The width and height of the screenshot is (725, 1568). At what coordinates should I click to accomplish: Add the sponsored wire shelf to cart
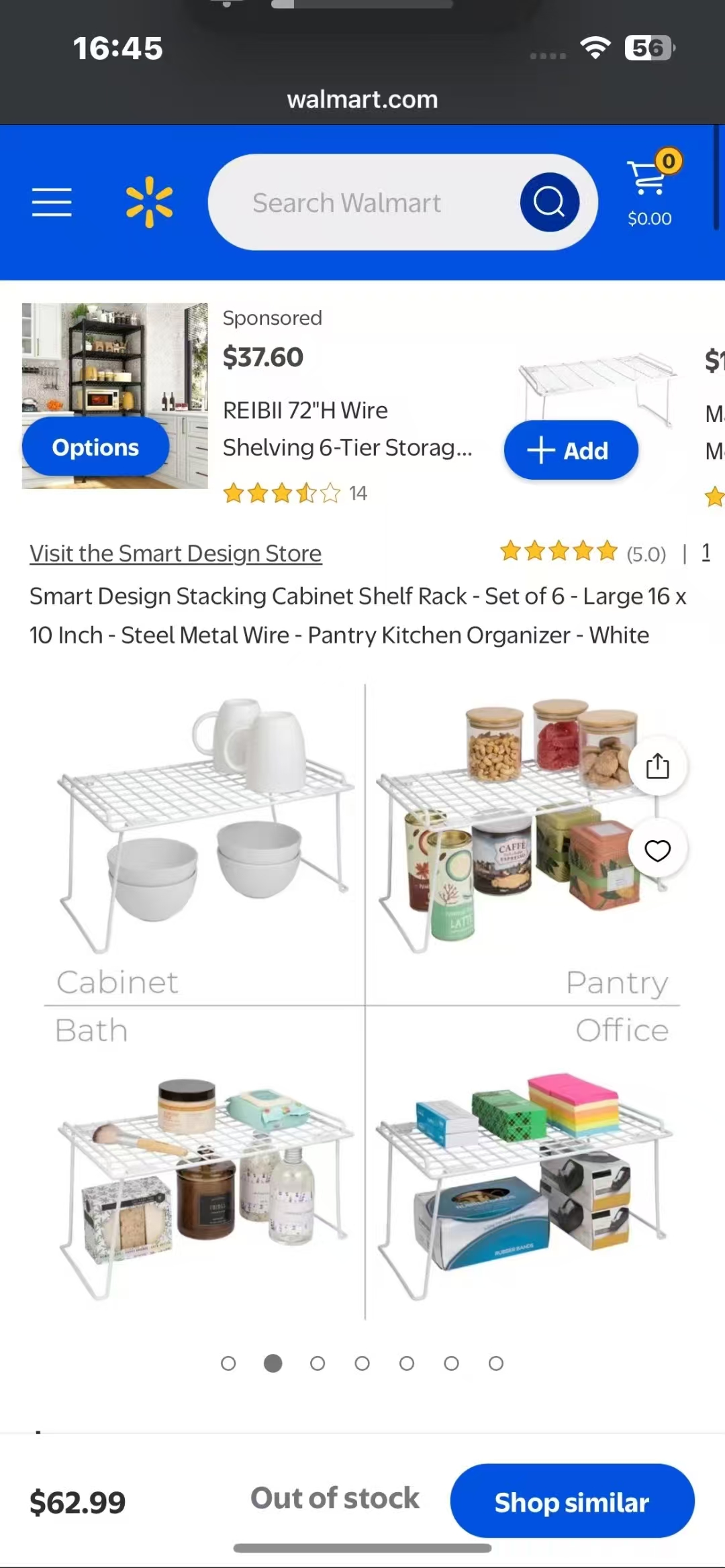click(571, 450)
